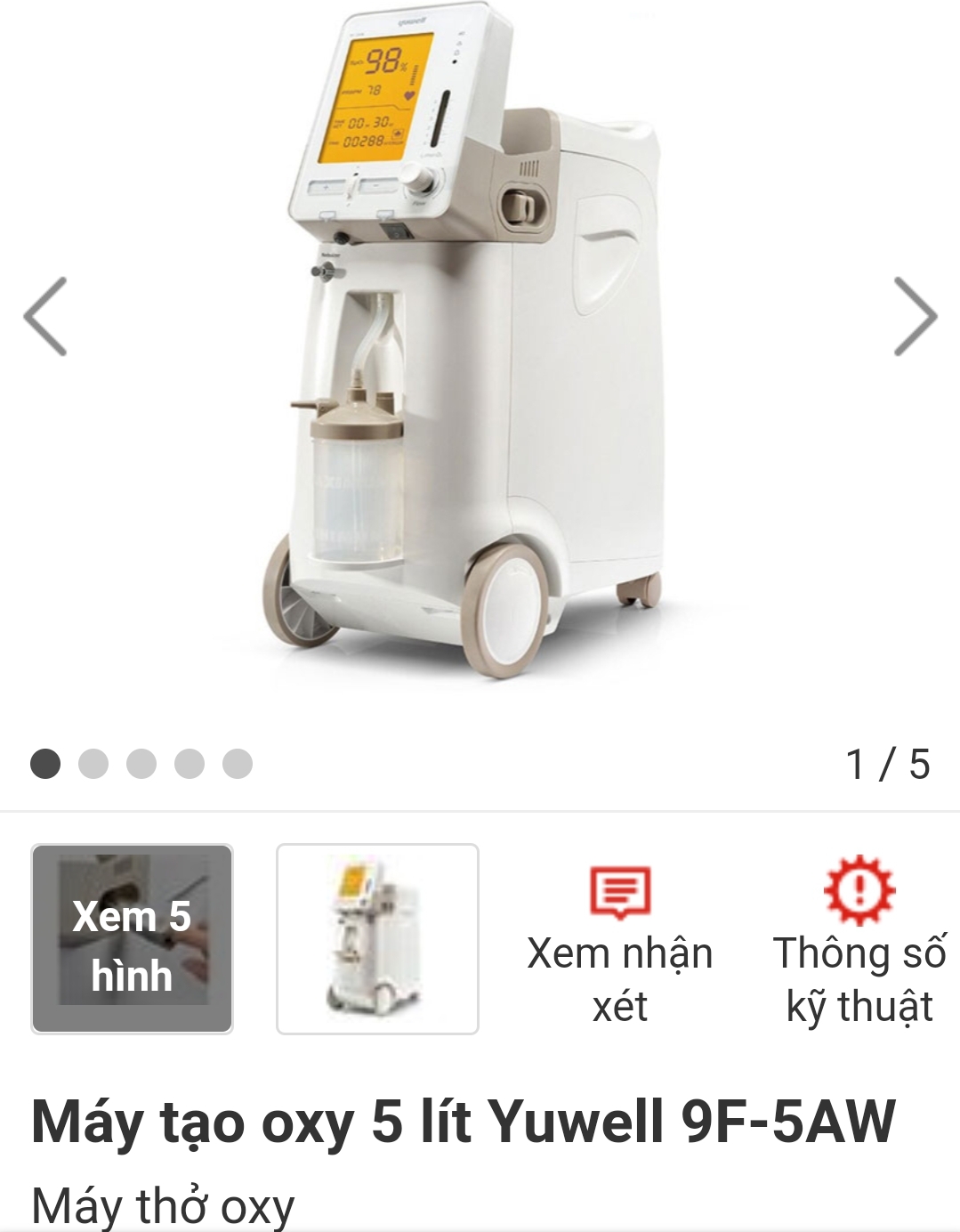
Task: Show the next product image
Action: tap(915, 317)
